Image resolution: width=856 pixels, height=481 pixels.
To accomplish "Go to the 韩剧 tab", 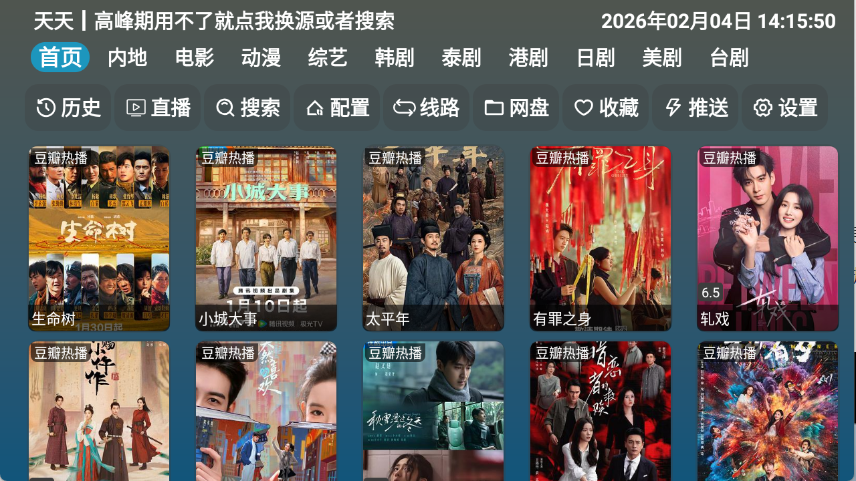I will (394, 58).
